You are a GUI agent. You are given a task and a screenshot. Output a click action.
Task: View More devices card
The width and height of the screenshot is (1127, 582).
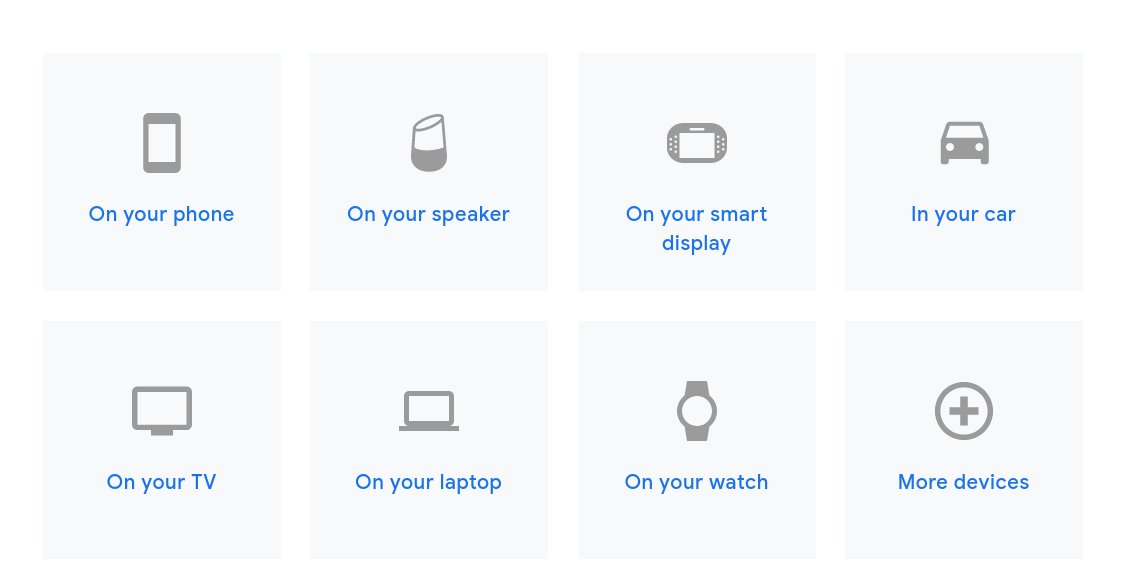pos(963,440)
